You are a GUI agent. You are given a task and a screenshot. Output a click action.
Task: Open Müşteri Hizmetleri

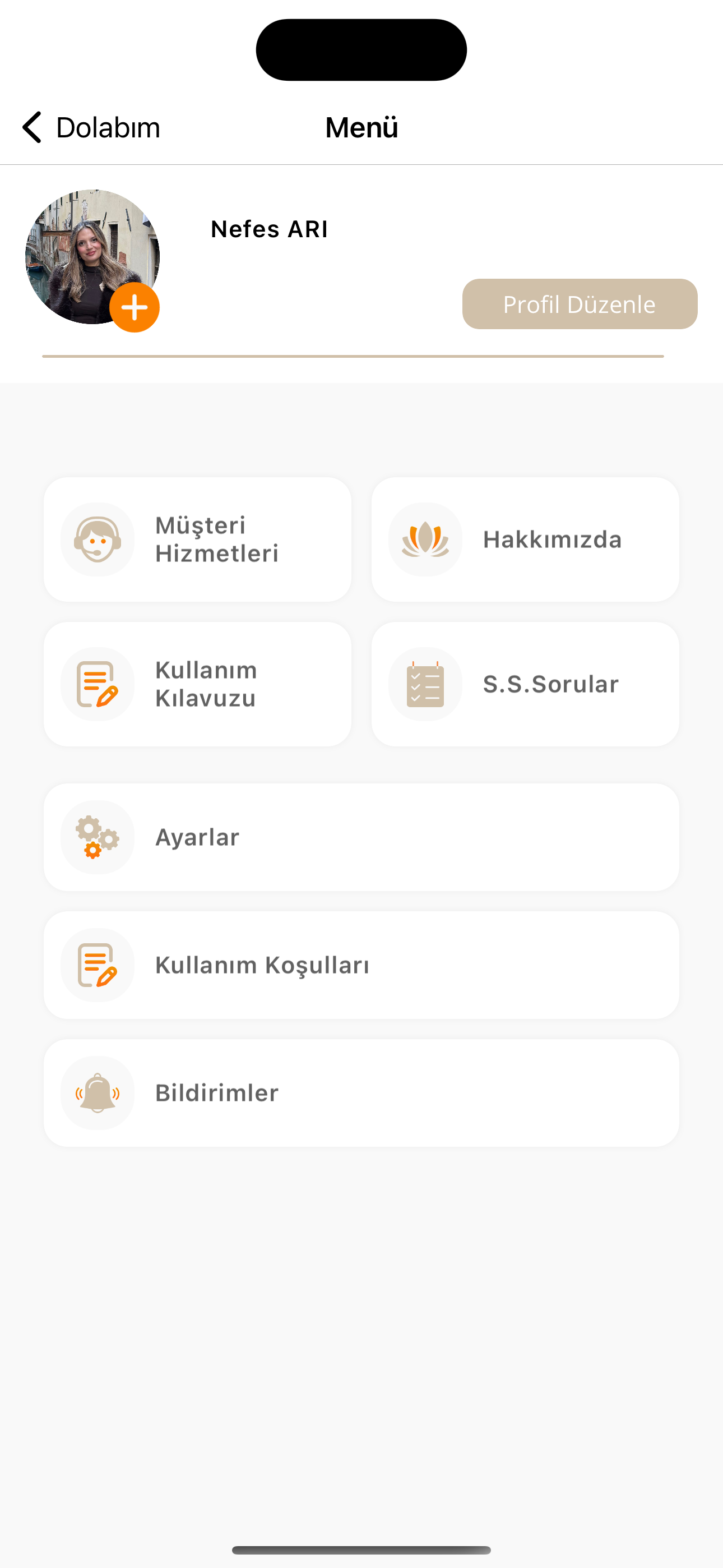[197, 539]
